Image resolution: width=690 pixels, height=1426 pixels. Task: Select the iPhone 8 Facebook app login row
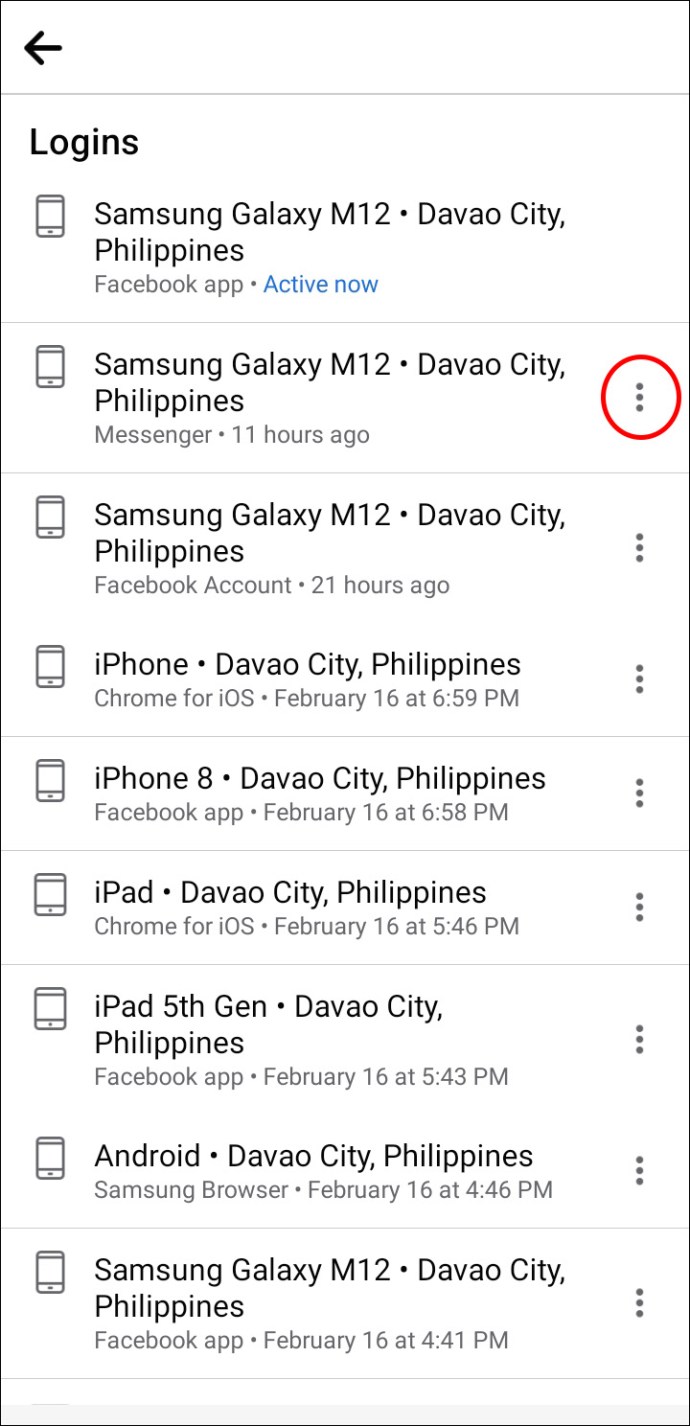click(x=345, y=794)
